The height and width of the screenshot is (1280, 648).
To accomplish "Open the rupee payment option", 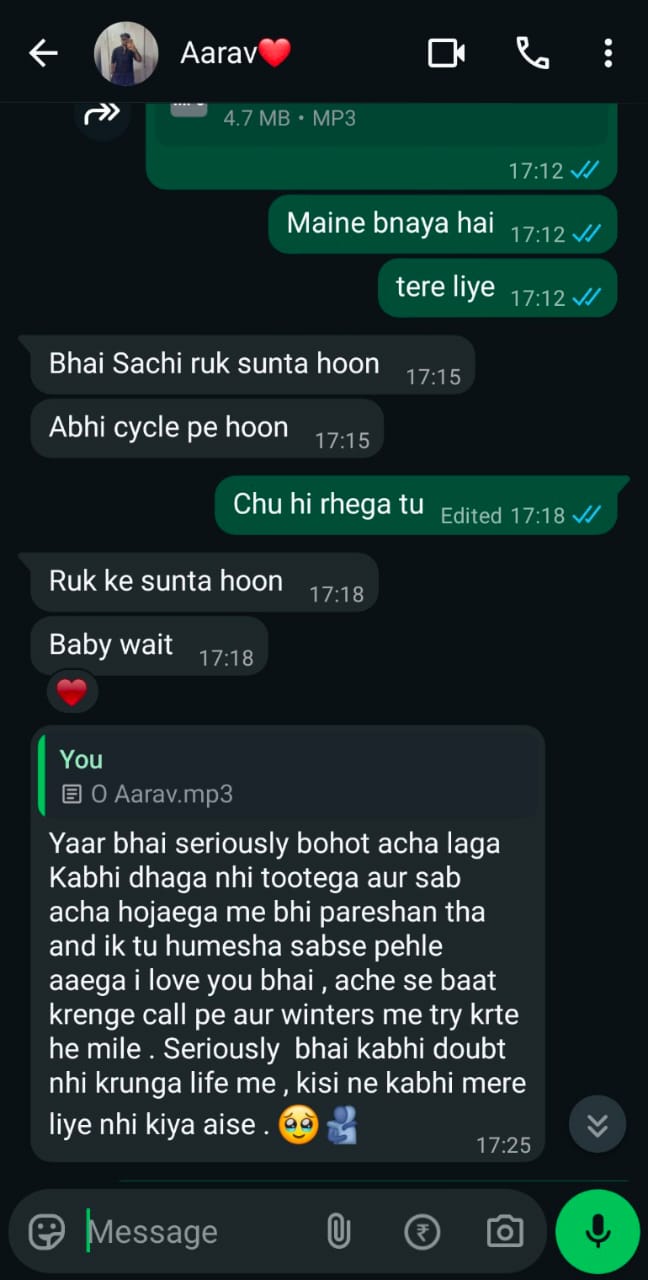I will 422,1232.
